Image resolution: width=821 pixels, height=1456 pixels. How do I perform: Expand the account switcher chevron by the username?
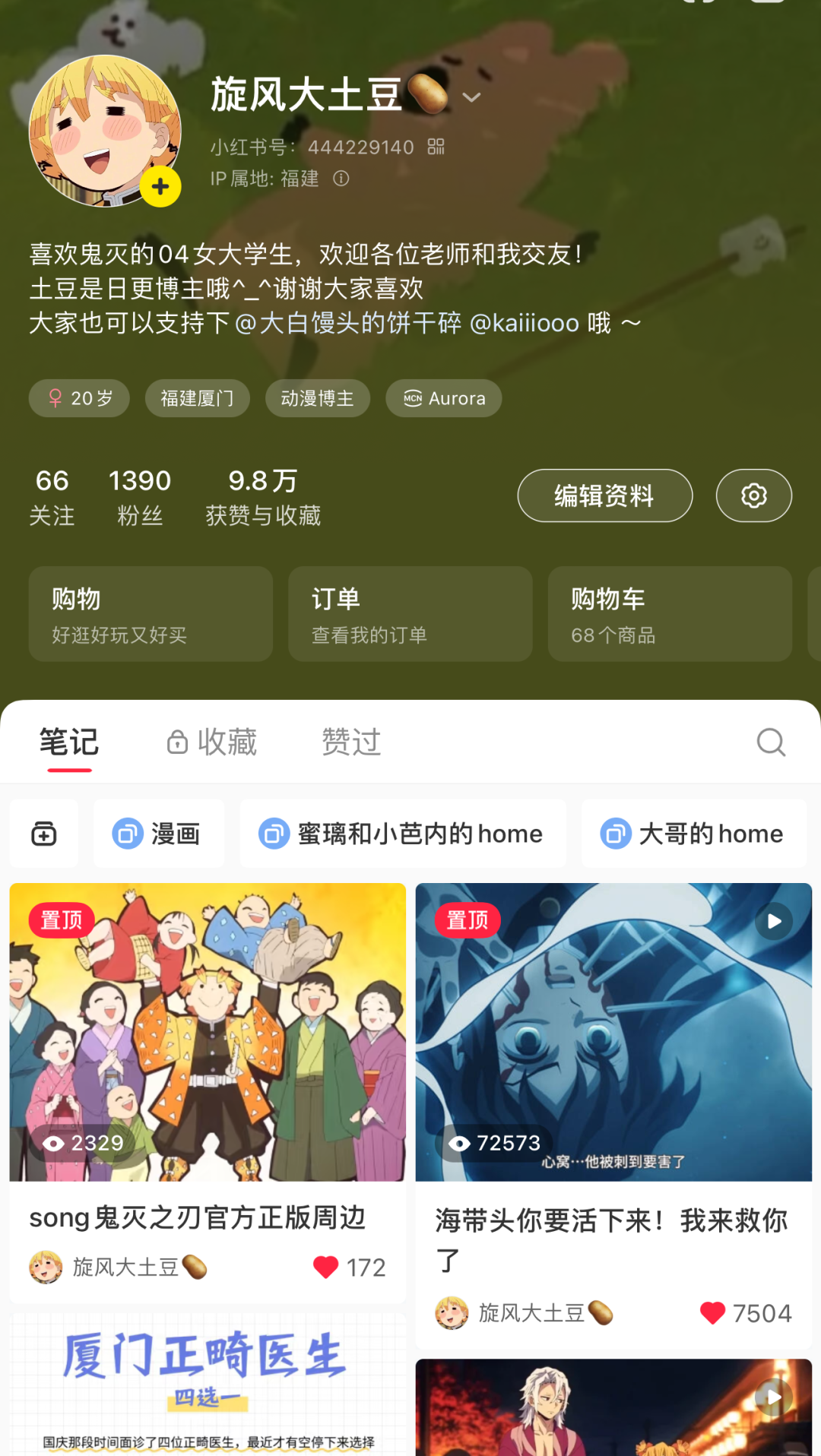point(472,97)
